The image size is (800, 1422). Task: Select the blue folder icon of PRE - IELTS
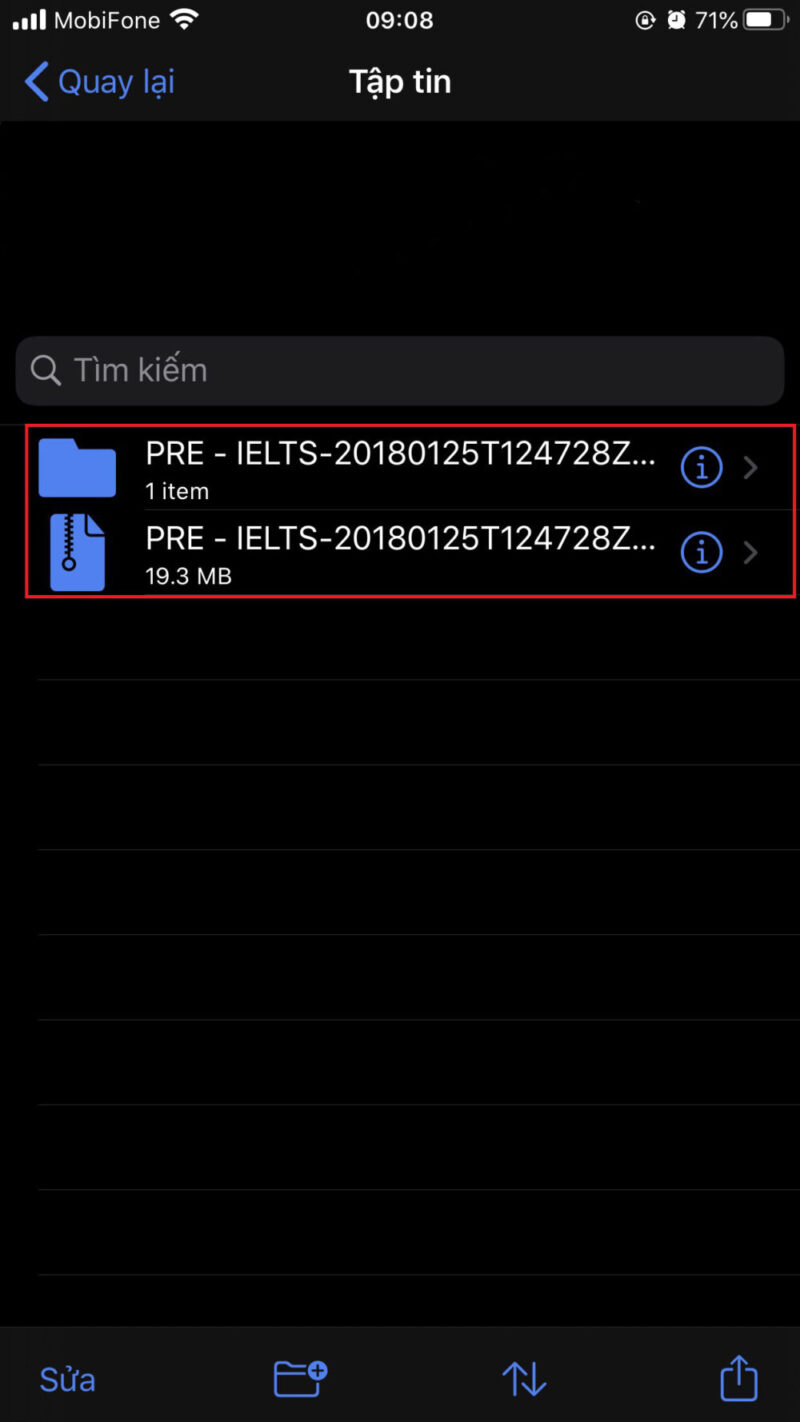click(x=77, y=467)
